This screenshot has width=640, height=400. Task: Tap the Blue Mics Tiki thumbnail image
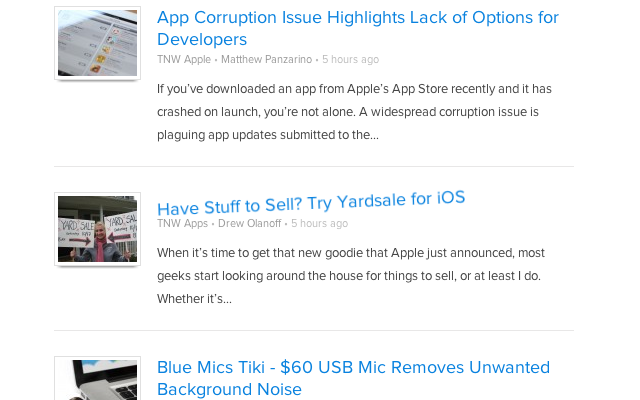[97, 380]
